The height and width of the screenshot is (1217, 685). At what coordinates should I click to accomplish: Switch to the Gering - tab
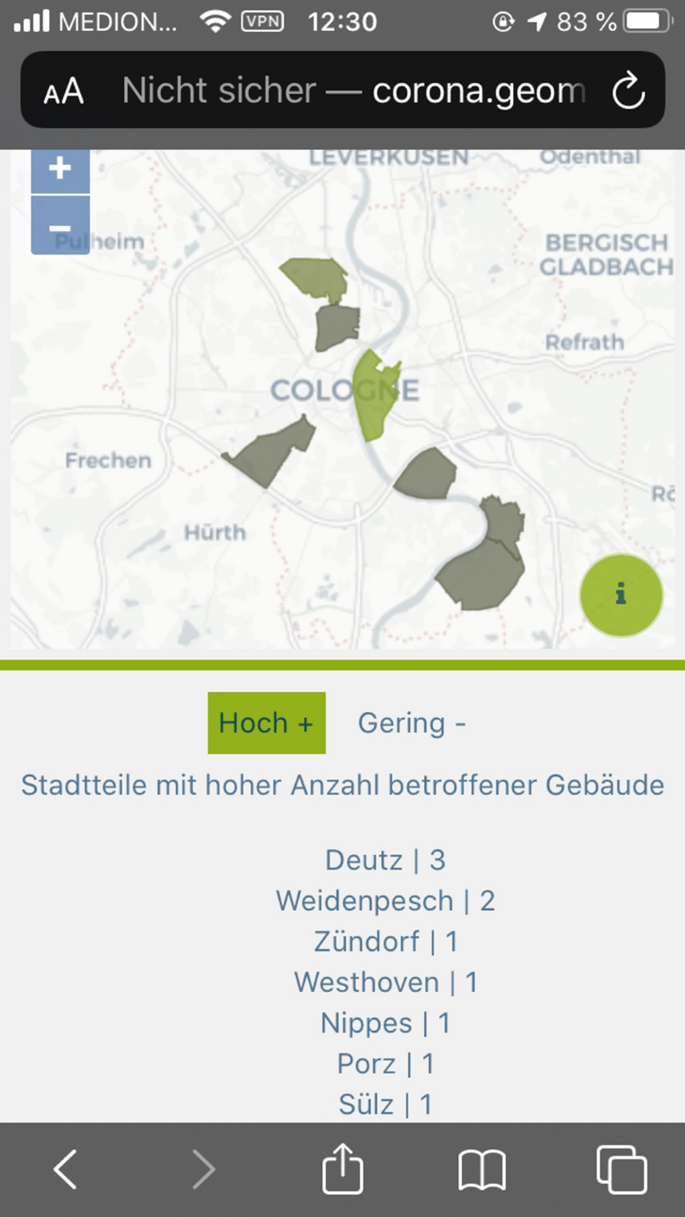(x=412, y=722)
